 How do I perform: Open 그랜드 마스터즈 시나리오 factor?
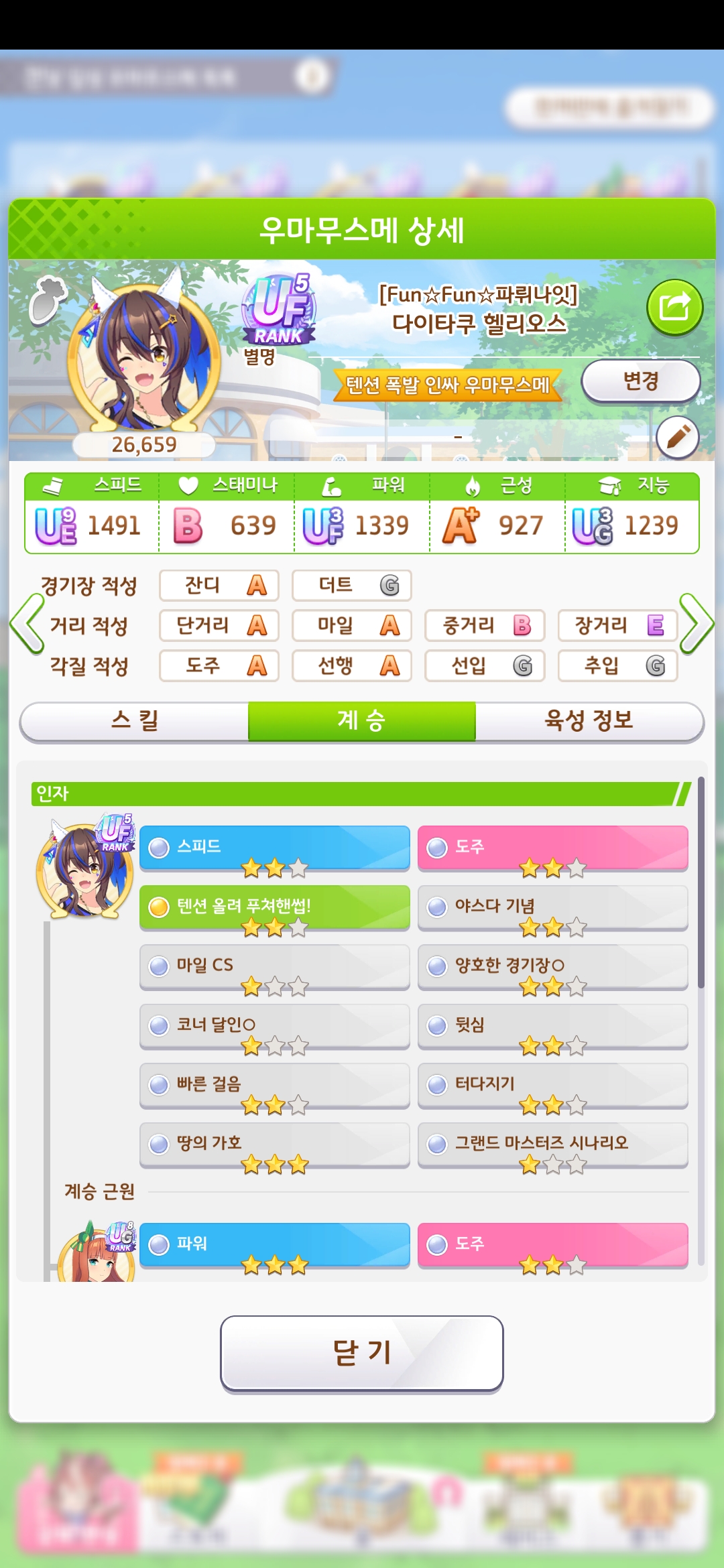552,1145
